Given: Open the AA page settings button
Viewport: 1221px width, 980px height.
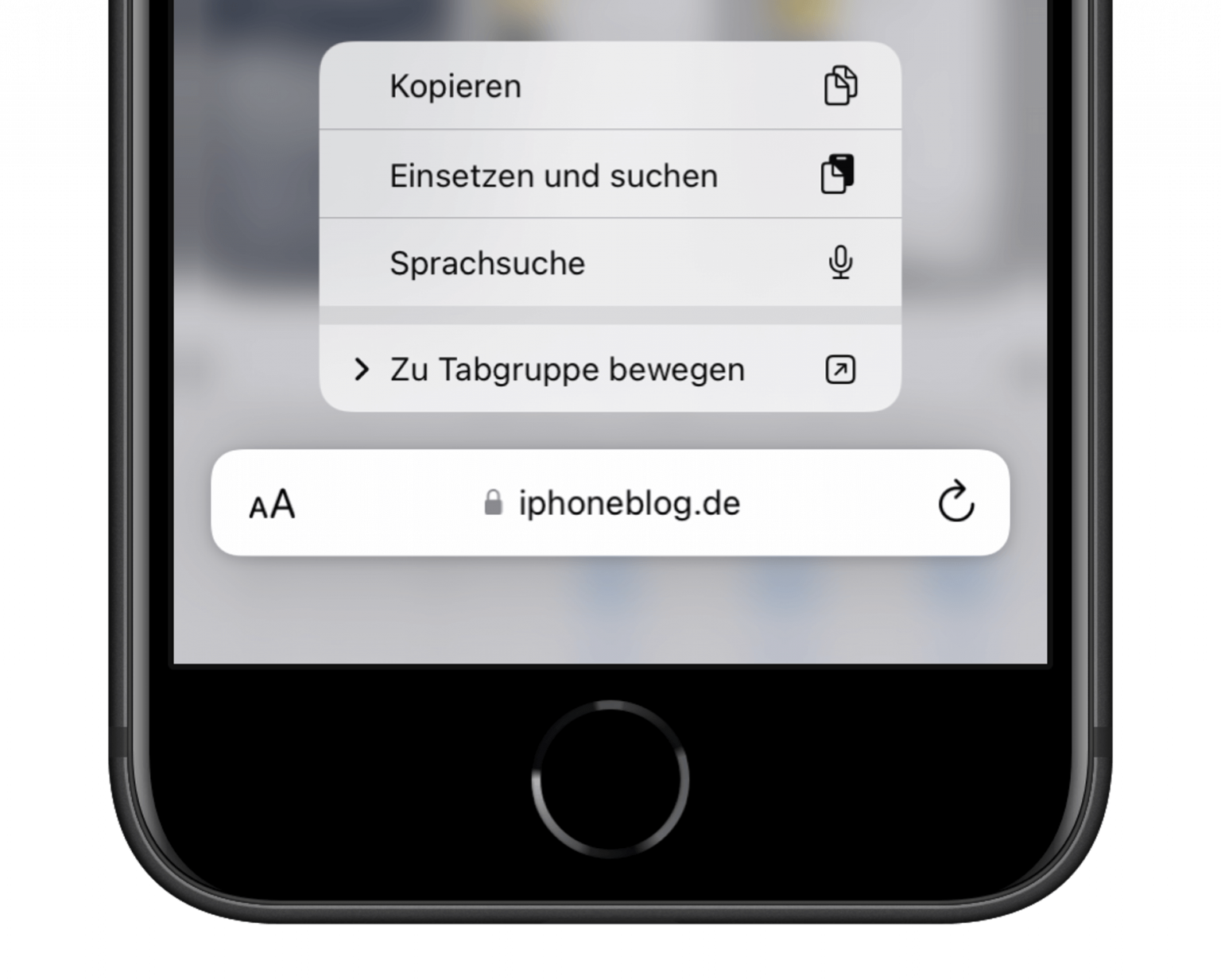Looking at the screenshot, I should [272, 504].
